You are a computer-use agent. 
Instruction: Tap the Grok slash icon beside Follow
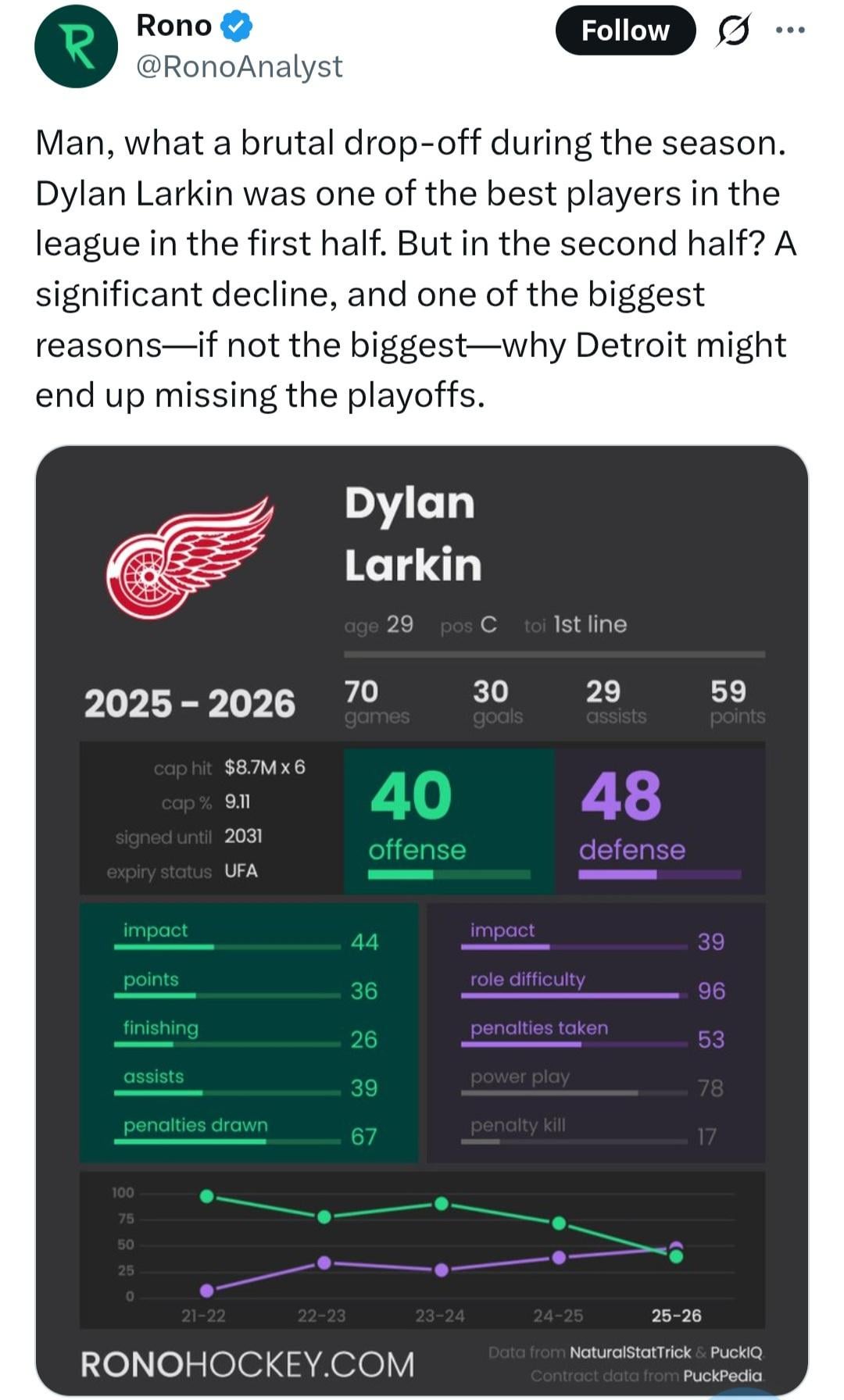click(x=732, y=31)
